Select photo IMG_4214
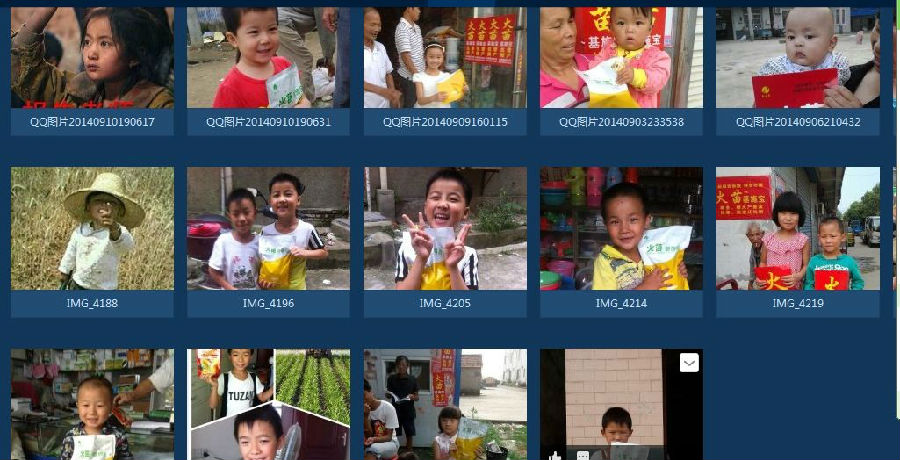The height and width of the screenshot is (460, 900). pyautogui.click(x=621, y=228)
